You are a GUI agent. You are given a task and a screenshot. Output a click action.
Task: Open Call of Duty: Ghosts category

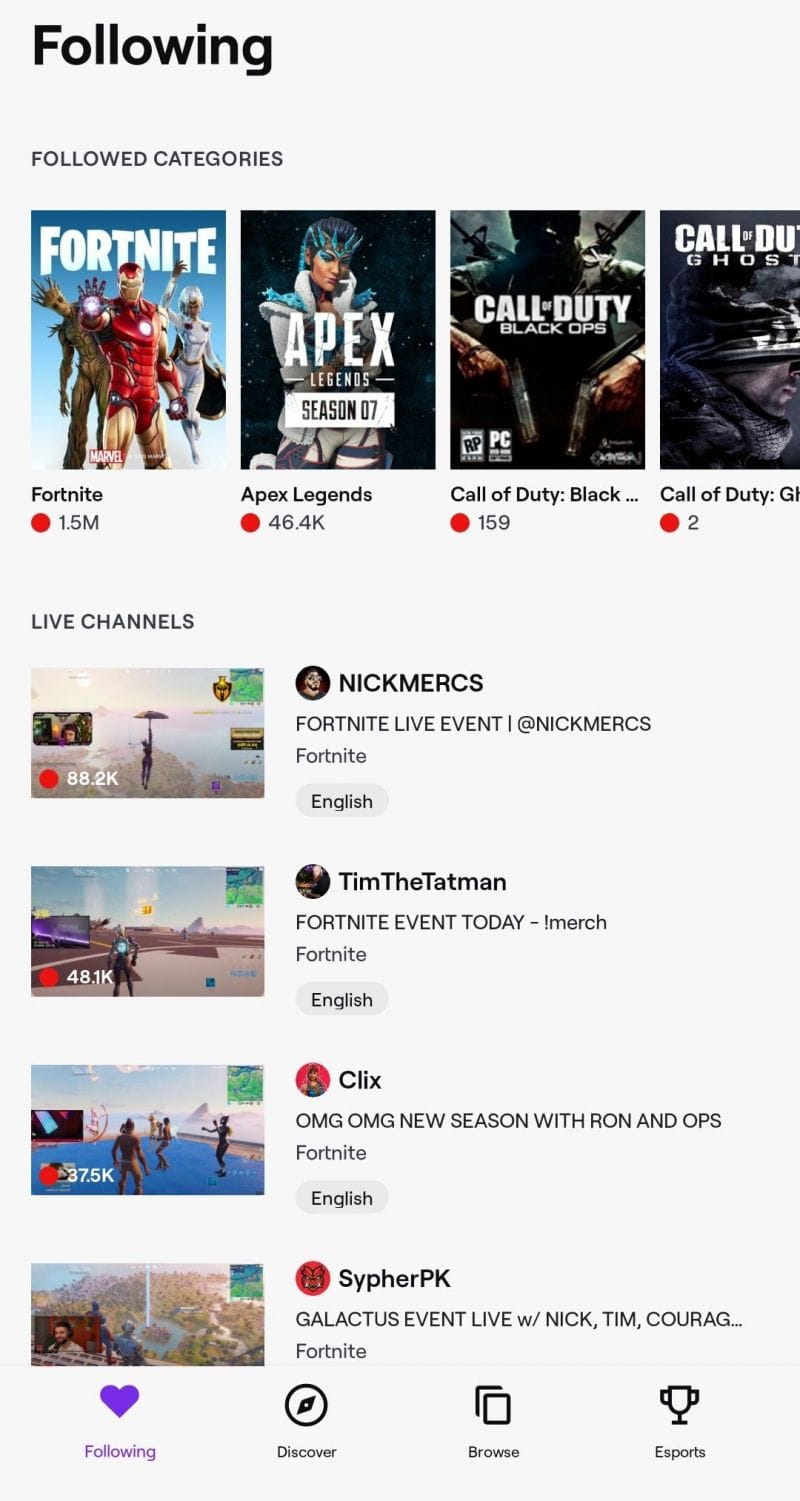pyautogui.click(x=730, y=340)
